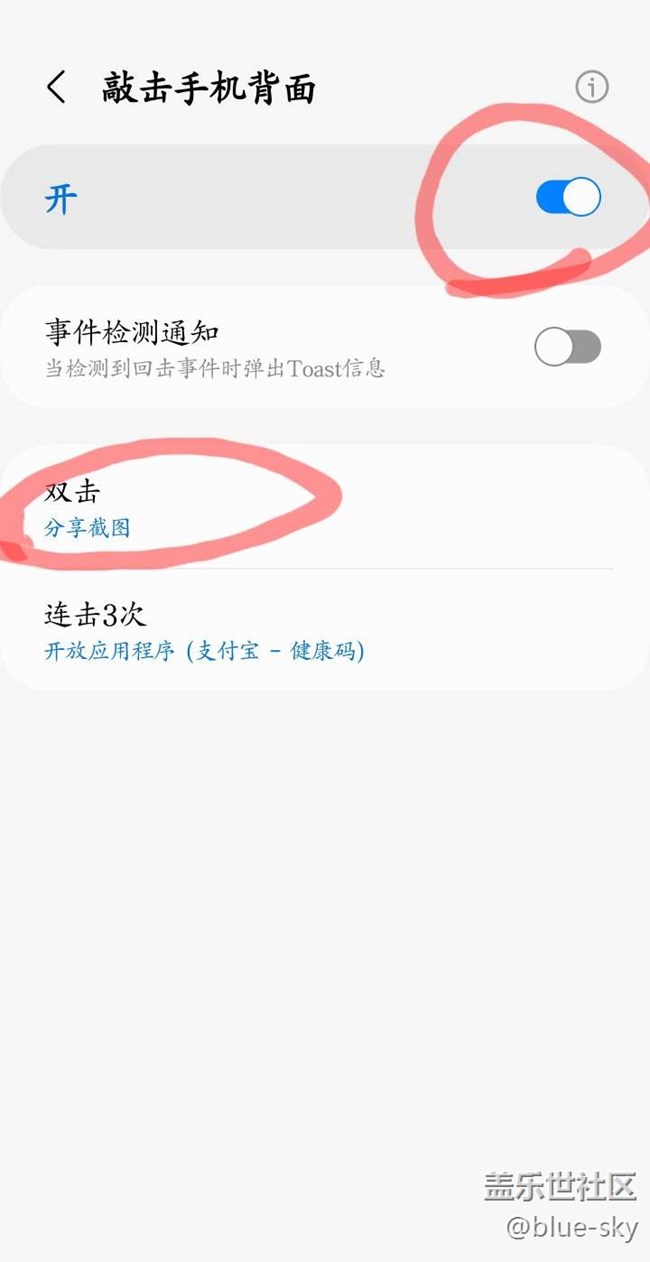Open the 连击3次 action setting

[x=300, y=631]
